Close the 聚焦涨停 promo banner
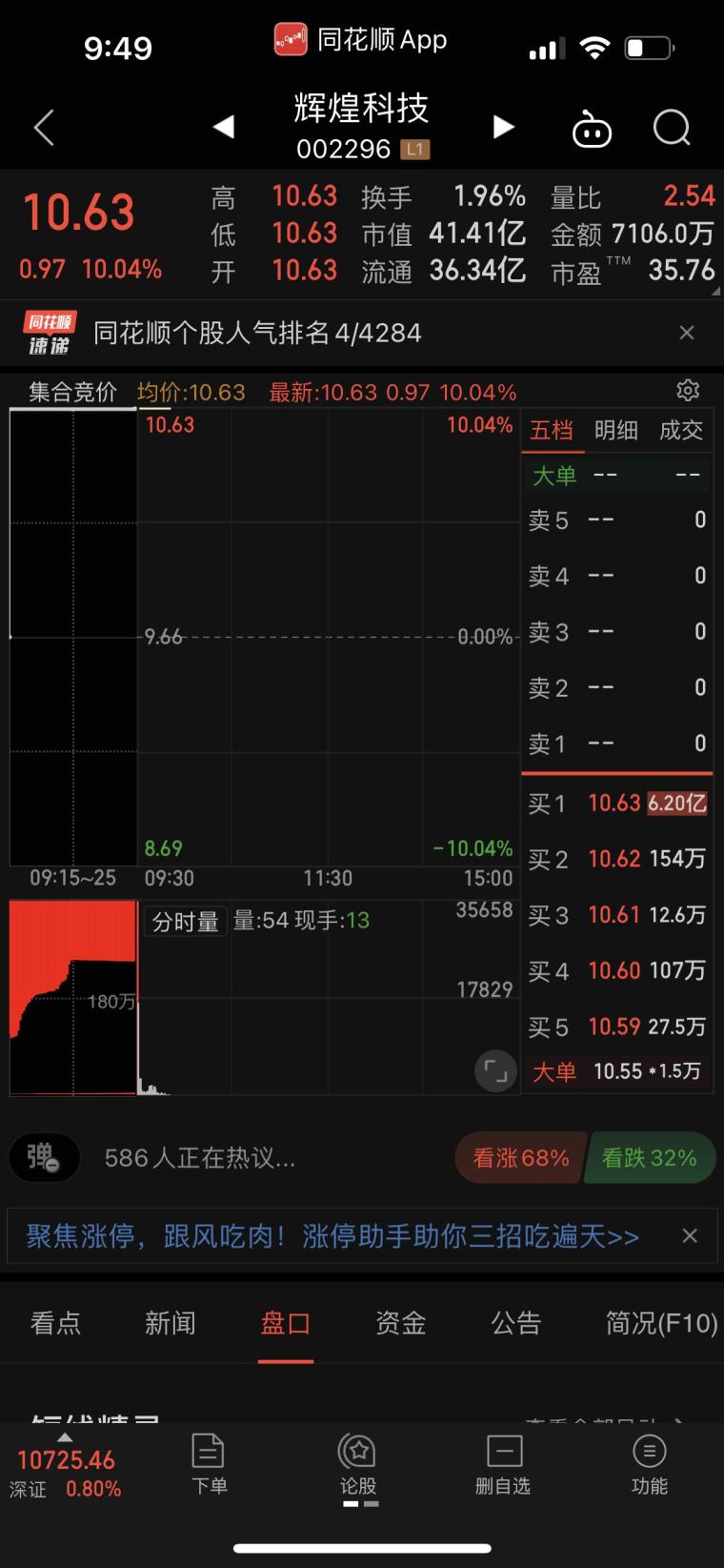This screenshot has width=724, height=1568. (690, 1236)
